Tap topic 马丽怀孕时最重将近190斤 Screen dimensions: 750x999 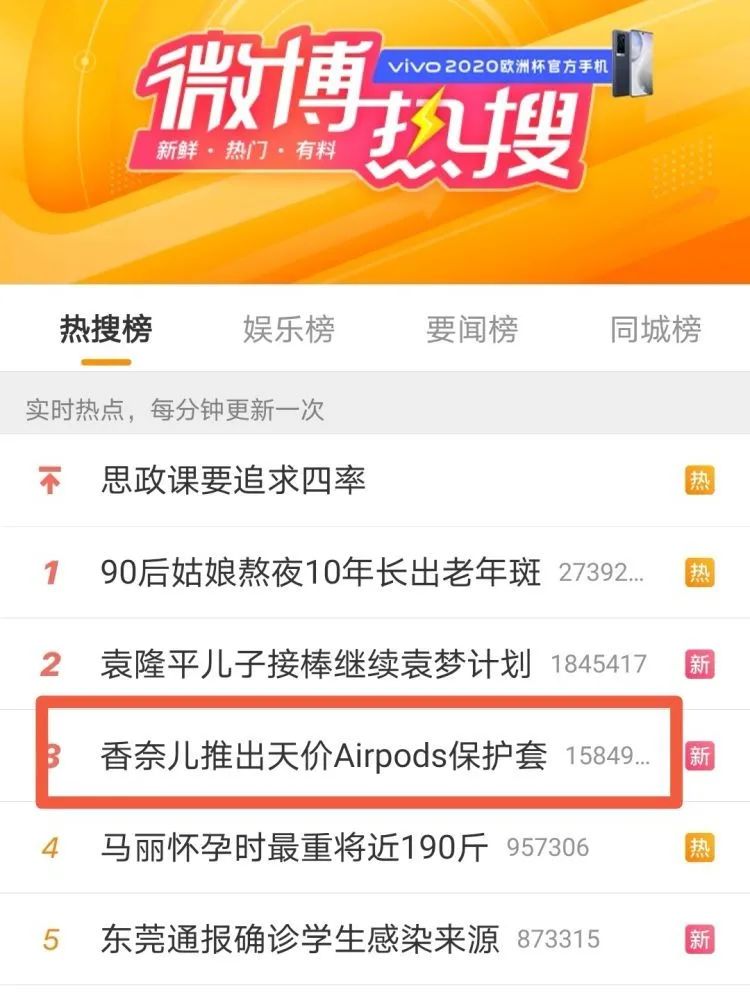[294, 848]
